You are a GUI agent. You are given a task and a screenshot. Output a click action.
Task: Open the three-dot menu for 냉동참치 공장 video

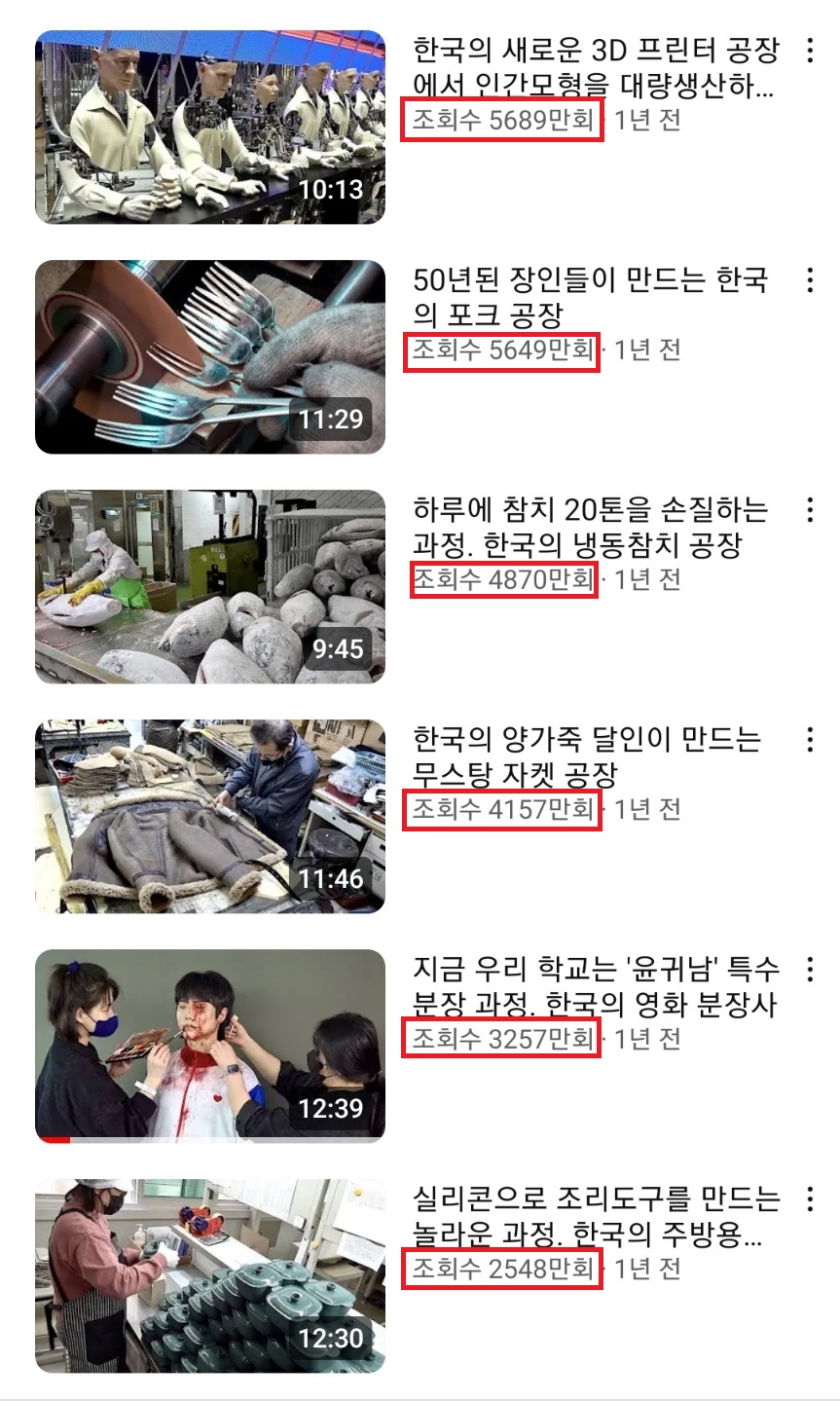(x=809, y=509)
